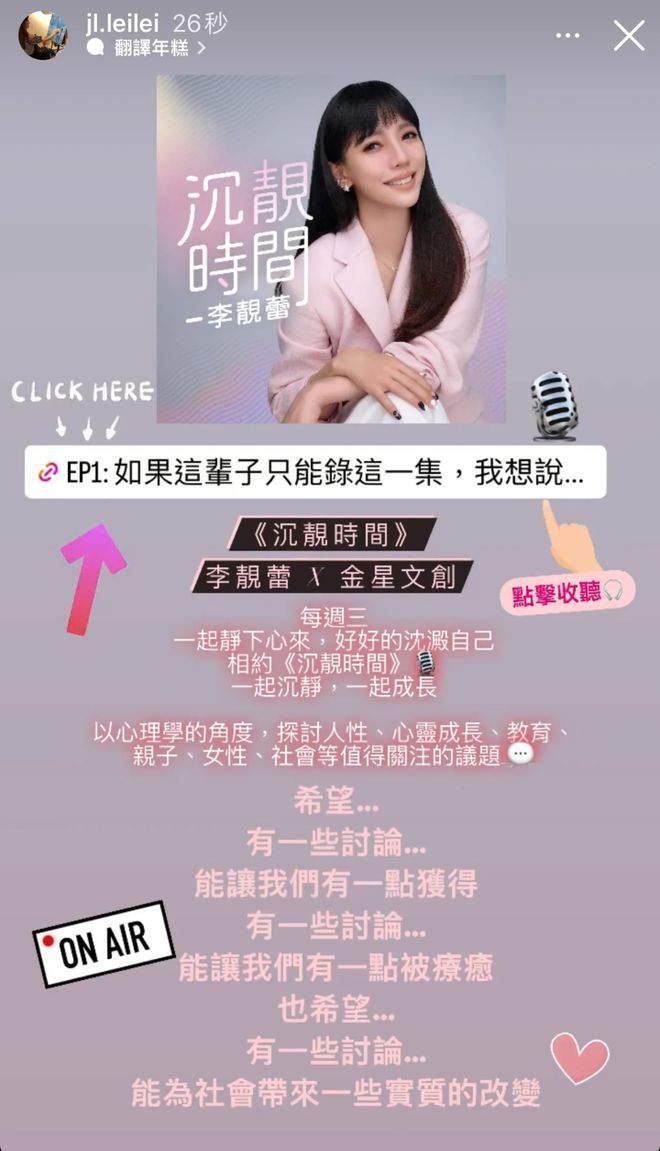This screenshot has width=660, height=1151.
Task: Visit the jl.leilei username
Action: point(122,24)
